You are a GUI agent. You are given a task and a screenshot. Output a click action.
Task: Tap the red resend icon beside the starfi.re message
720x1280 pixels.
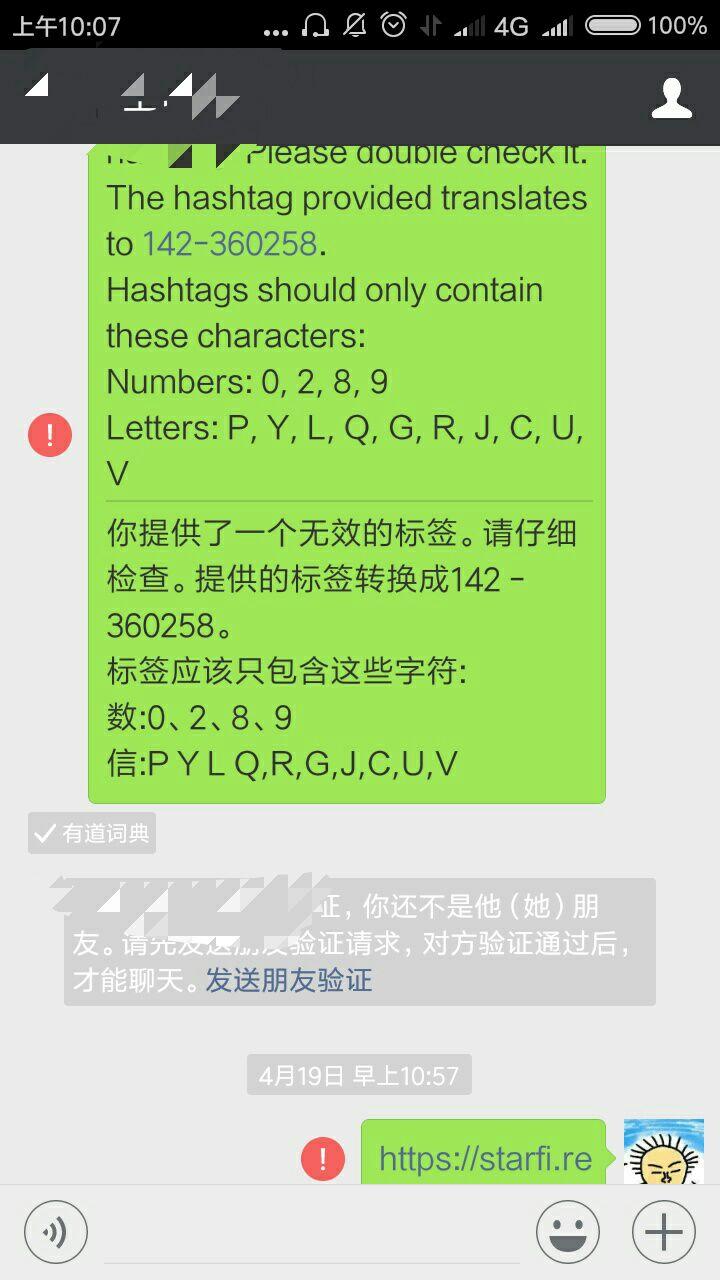click(322, 1159)
